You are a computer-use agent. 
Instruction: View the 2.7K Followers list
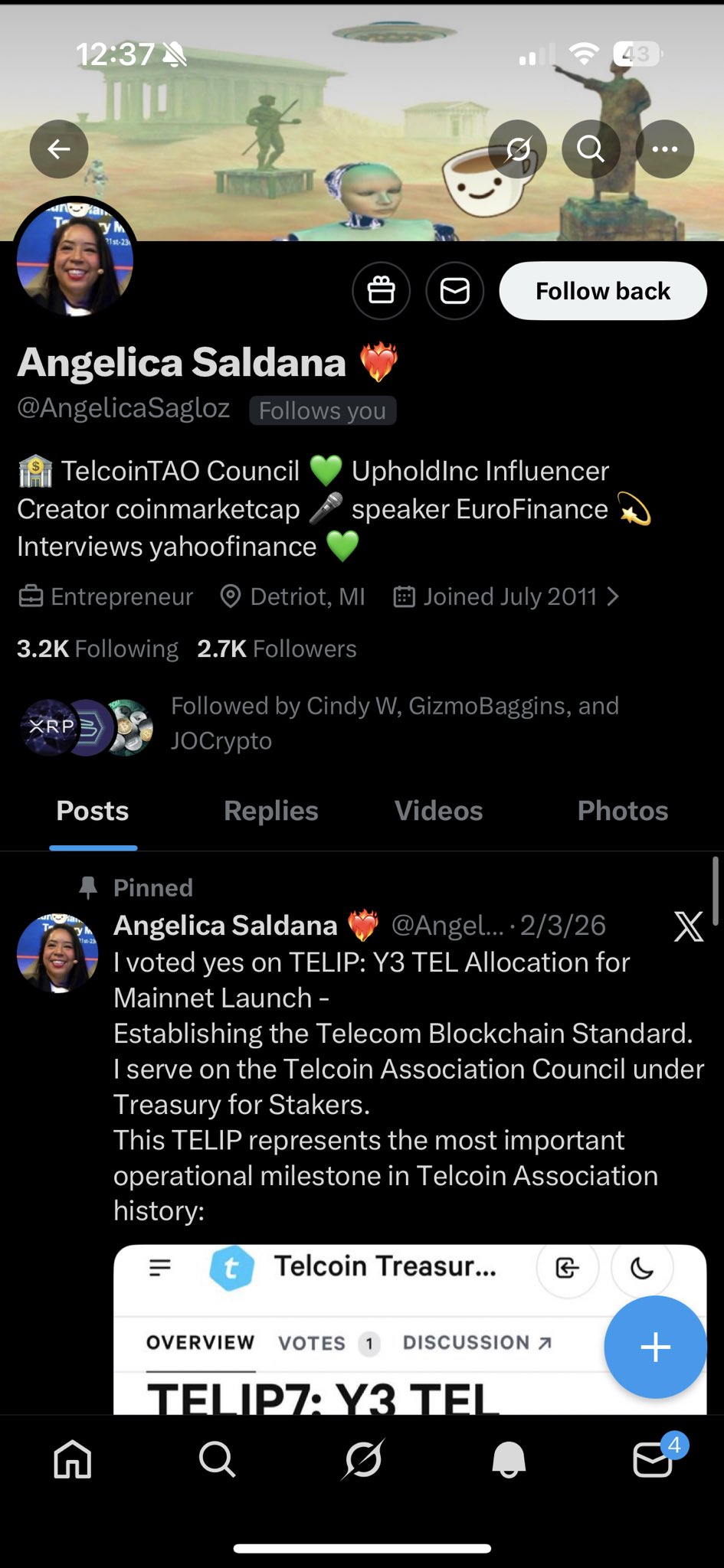(277, 649)
